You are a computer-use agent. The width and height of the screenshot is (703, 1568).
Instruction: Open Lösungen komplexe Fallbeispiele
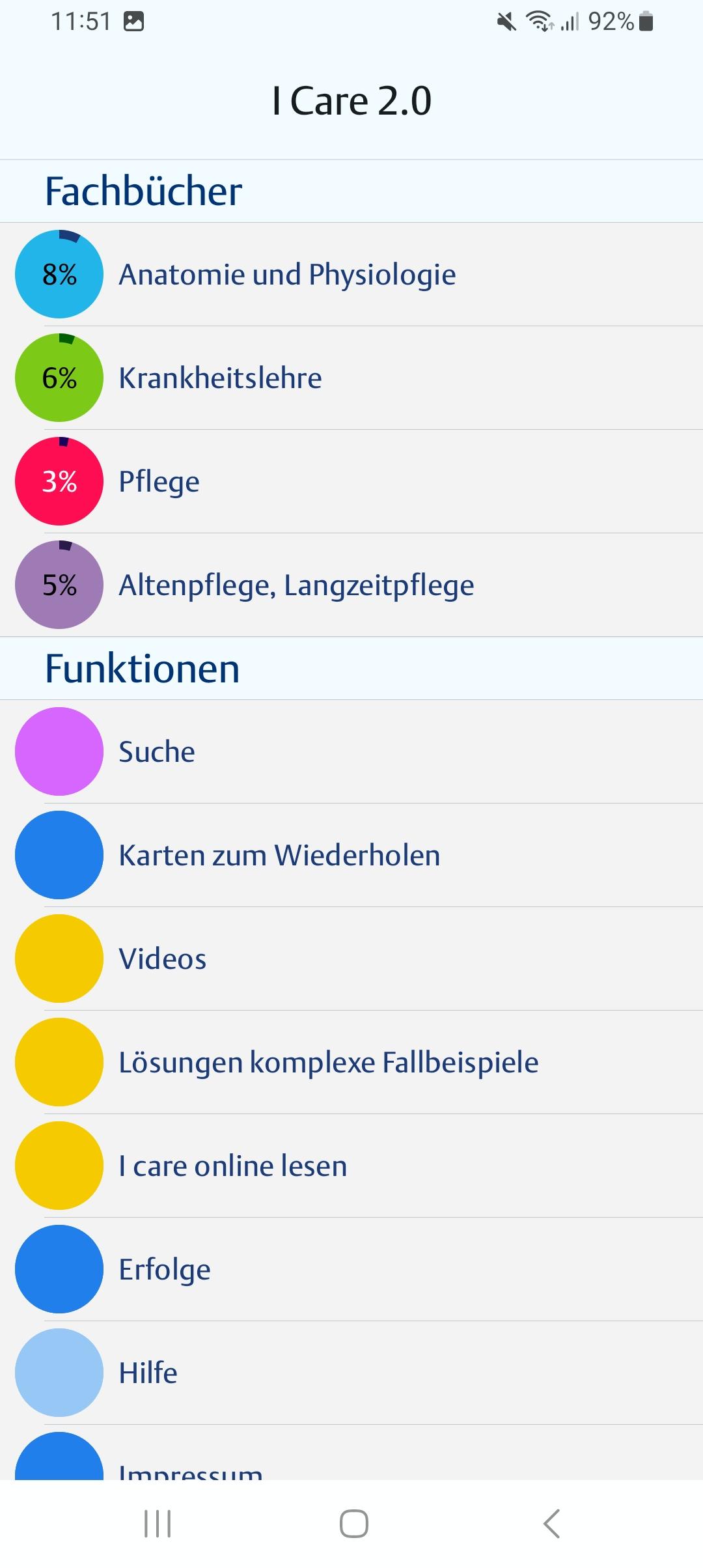click(x=328, y=1062)
